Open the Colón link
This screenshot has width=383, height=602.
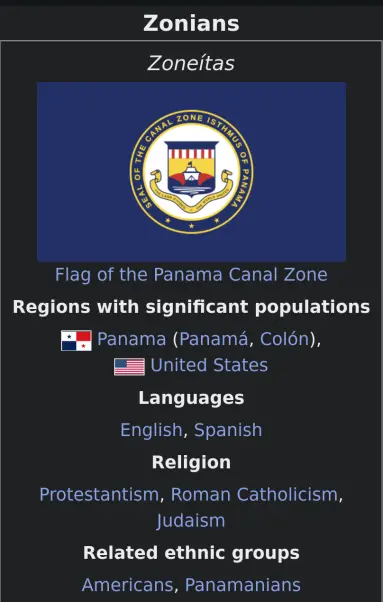[284, 339]
